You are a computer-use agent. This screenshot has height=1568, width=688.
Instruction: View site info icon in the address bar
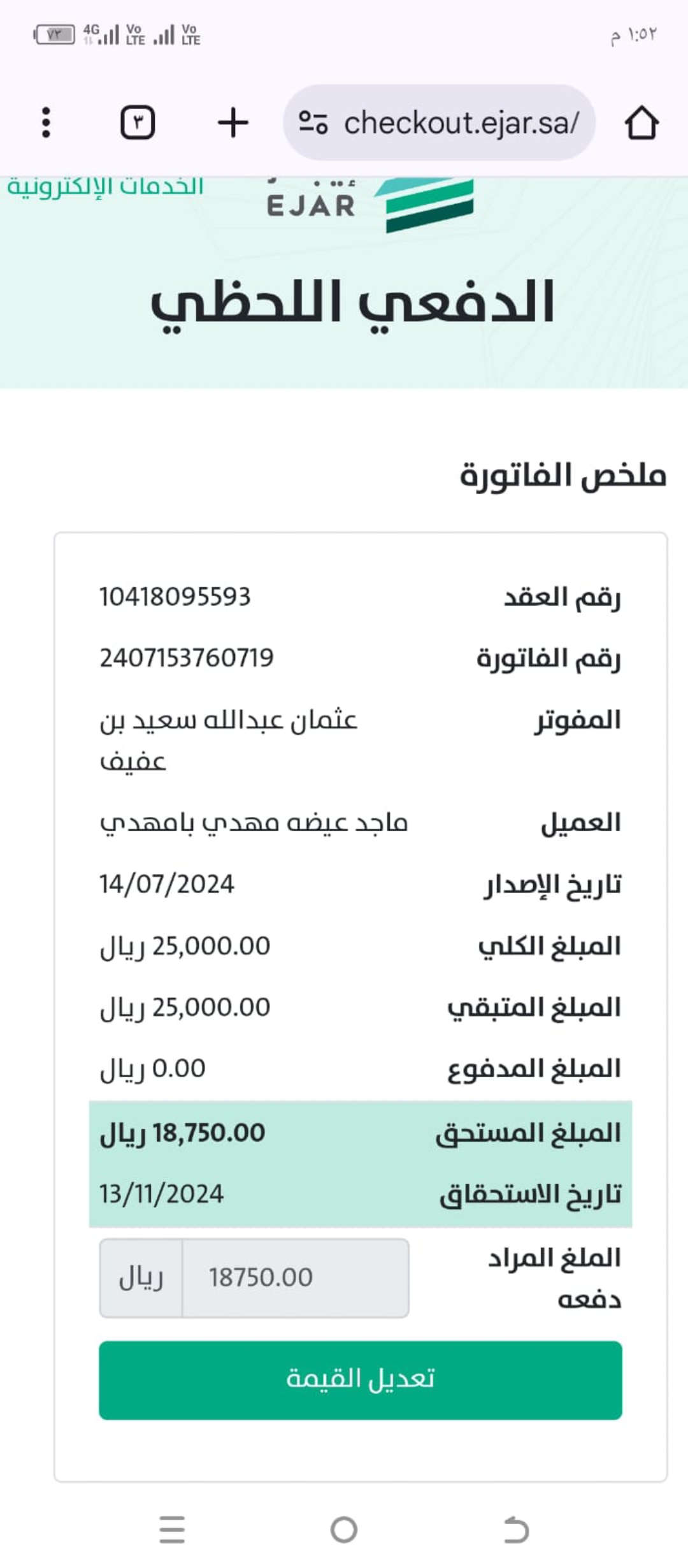point(313,122)
